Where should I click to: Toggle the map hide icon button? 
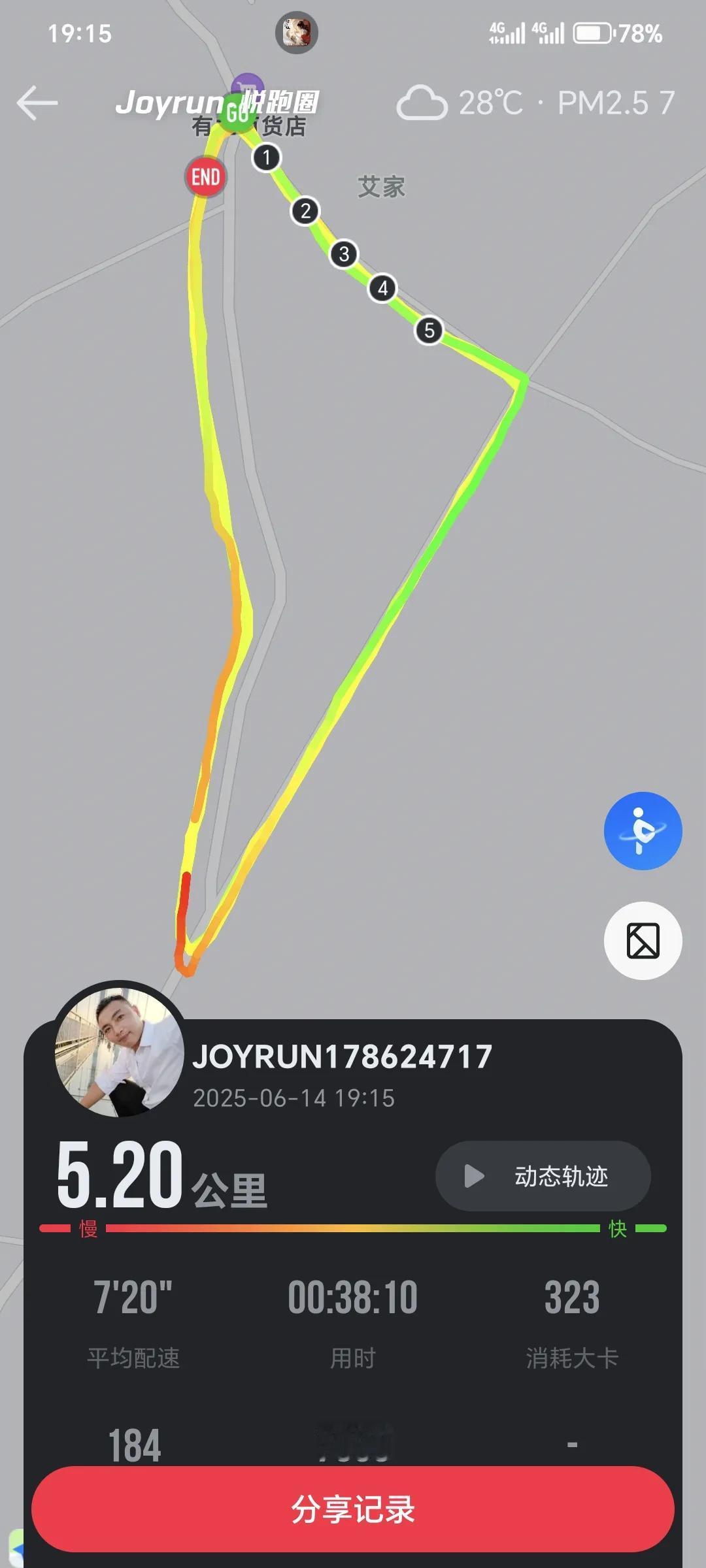(643, 941)
